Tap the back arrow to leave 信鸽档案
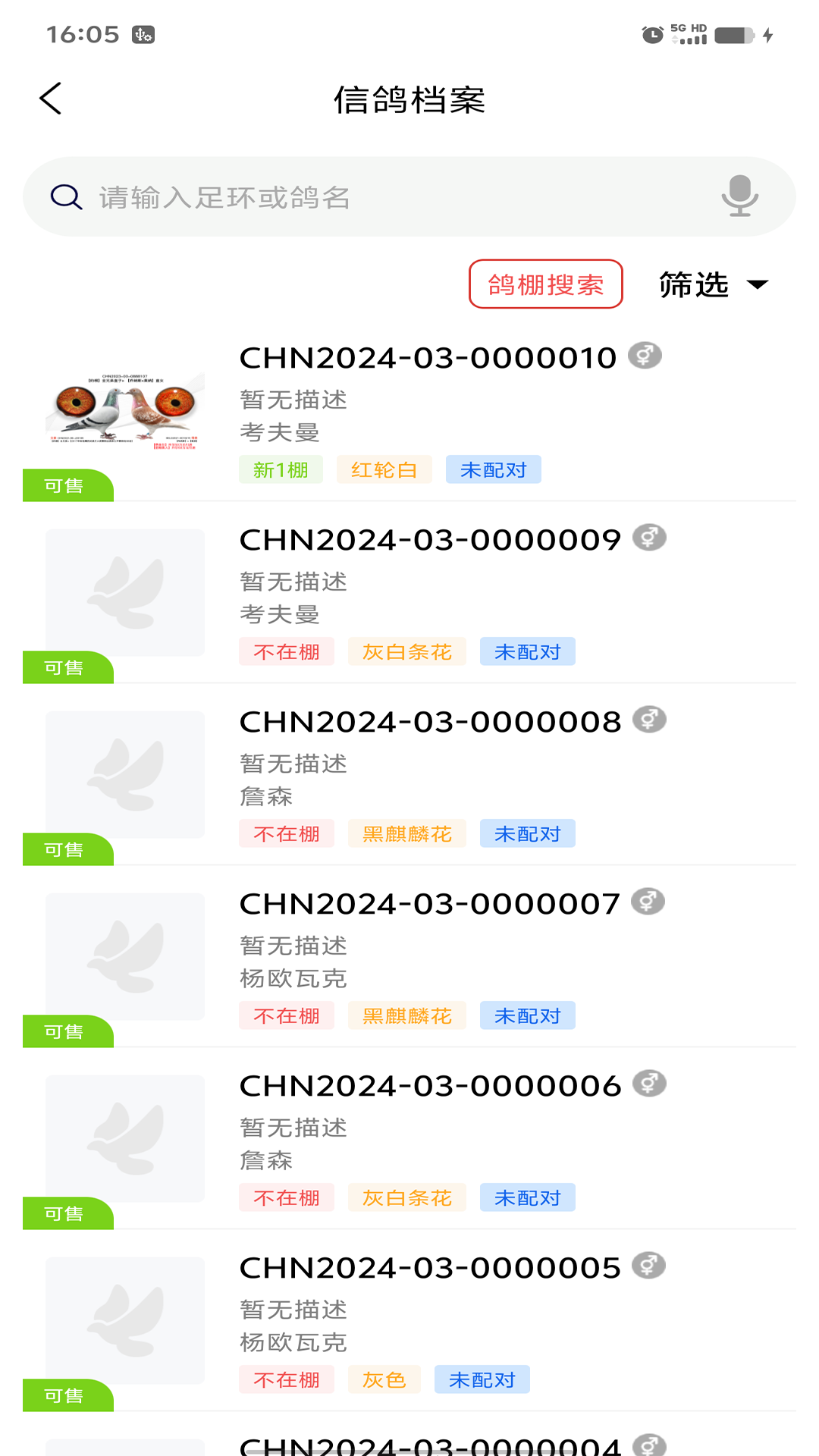819x1456 pixels. tap(50, 99)
